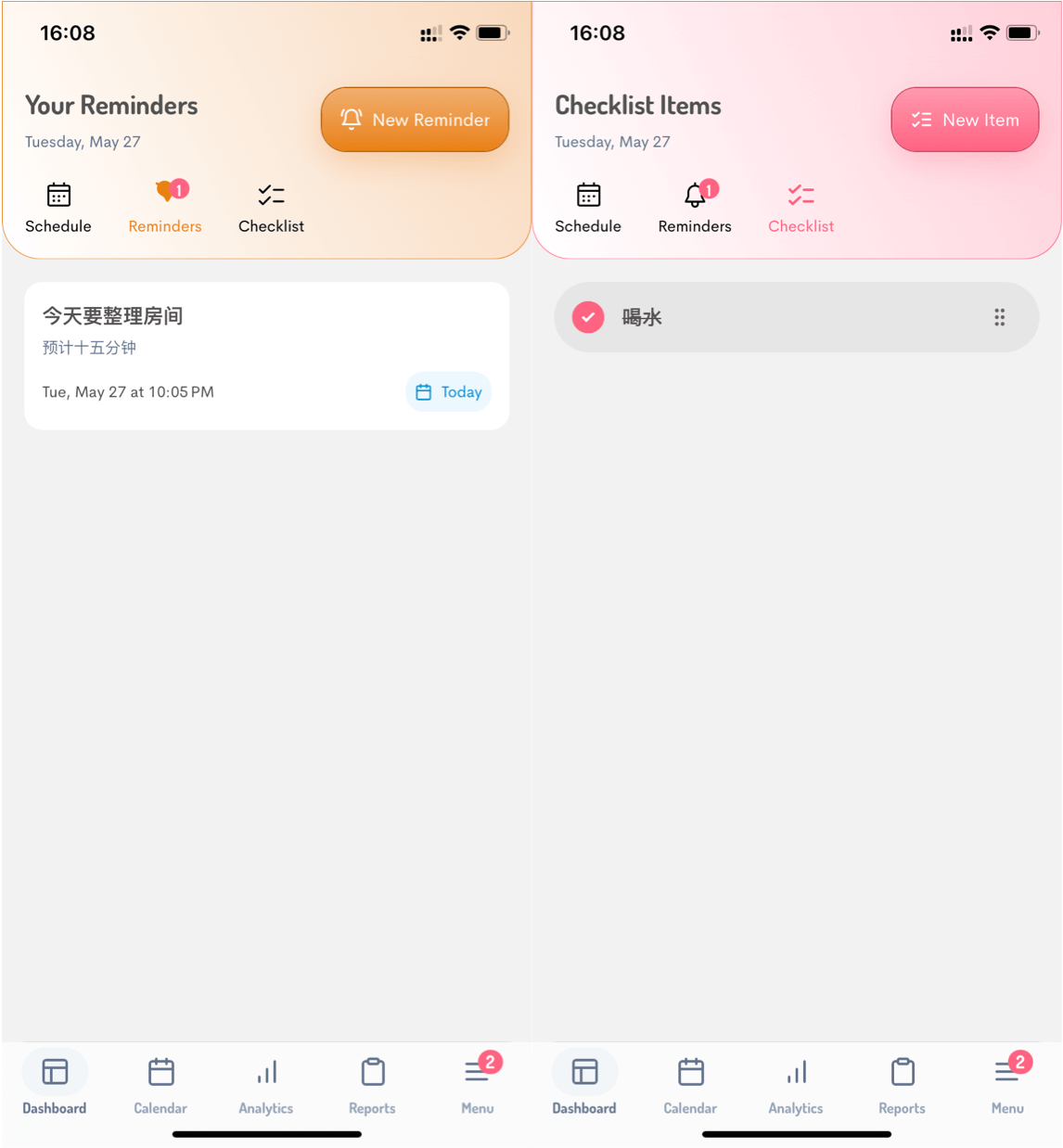Image resolution: width=1063 pixels, height=1148 pixels.
Task: Tap the drag handle on 喝水 row
Action: pos(999,317)
